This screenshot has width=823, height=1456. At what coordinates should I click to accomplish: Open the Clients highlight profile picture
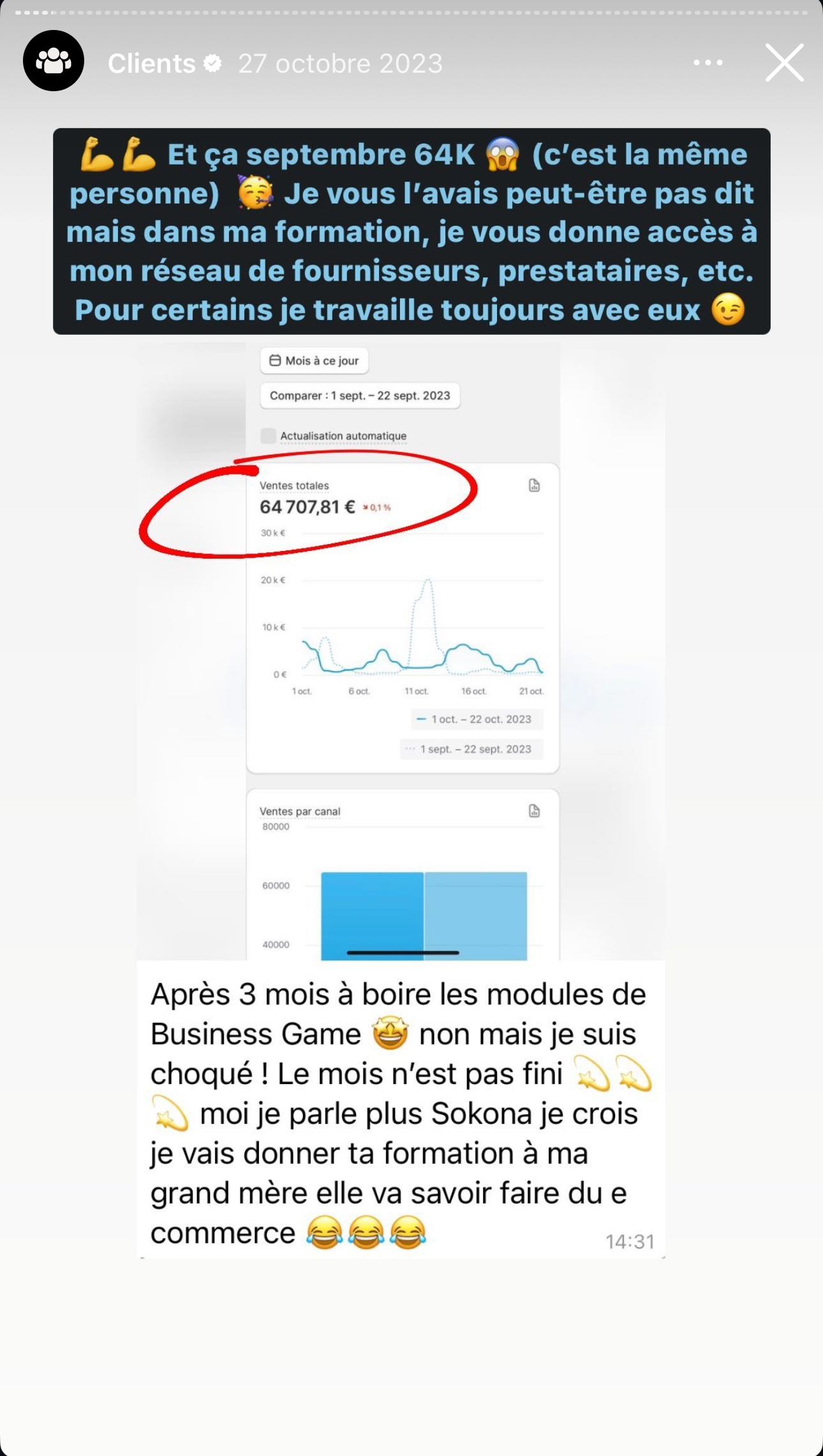click(x=54, y=61)
